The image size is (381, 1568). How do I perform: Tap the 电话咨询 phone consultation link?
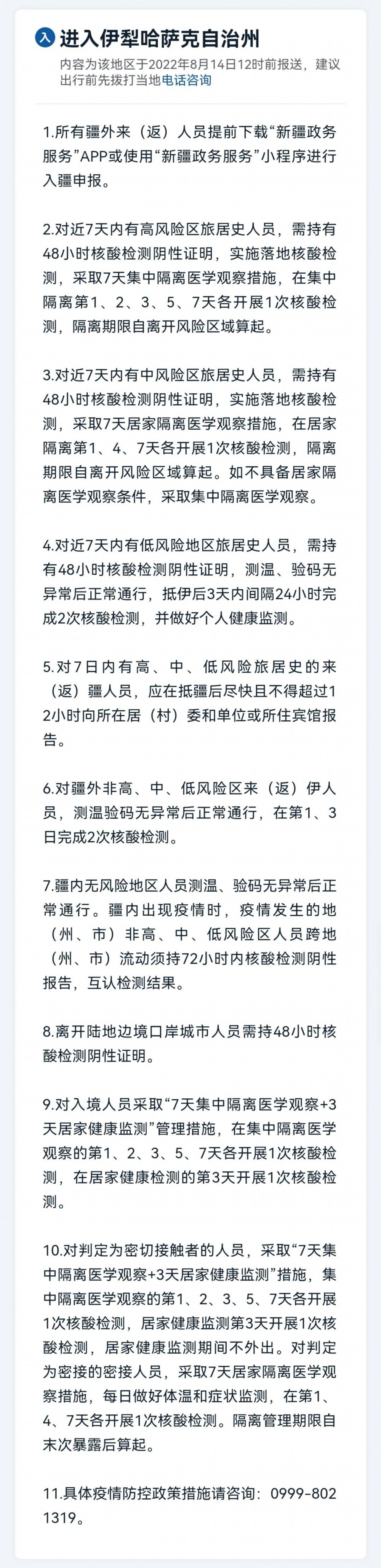click(186, 80)
